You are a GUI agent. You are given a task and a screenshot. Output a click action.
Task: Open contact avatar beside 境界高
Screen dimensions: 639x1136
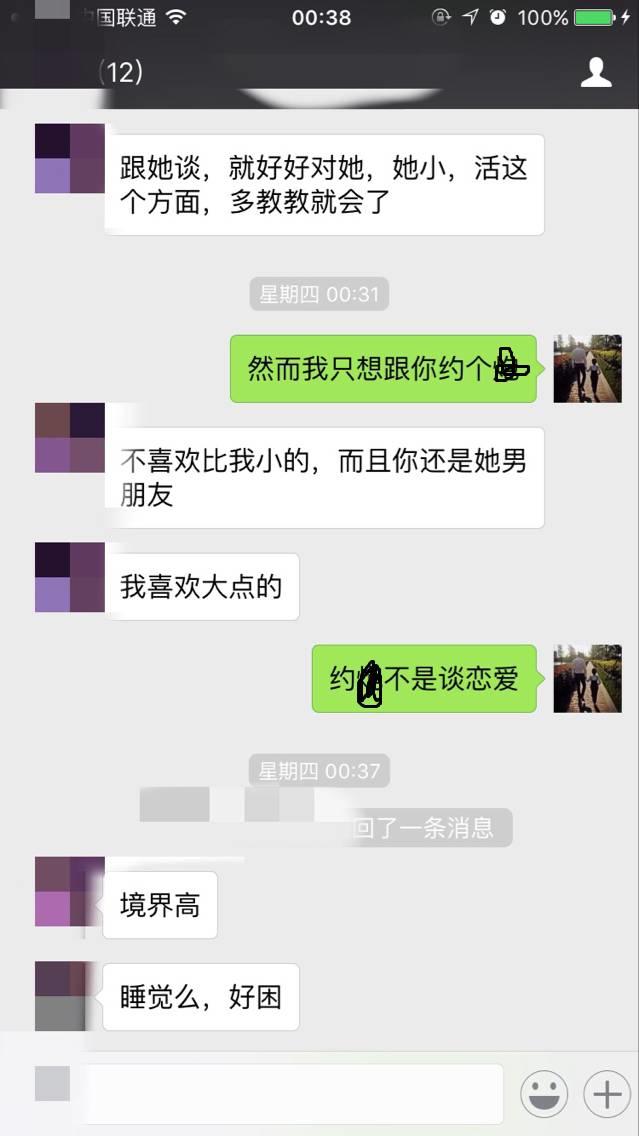click(69, 891)
